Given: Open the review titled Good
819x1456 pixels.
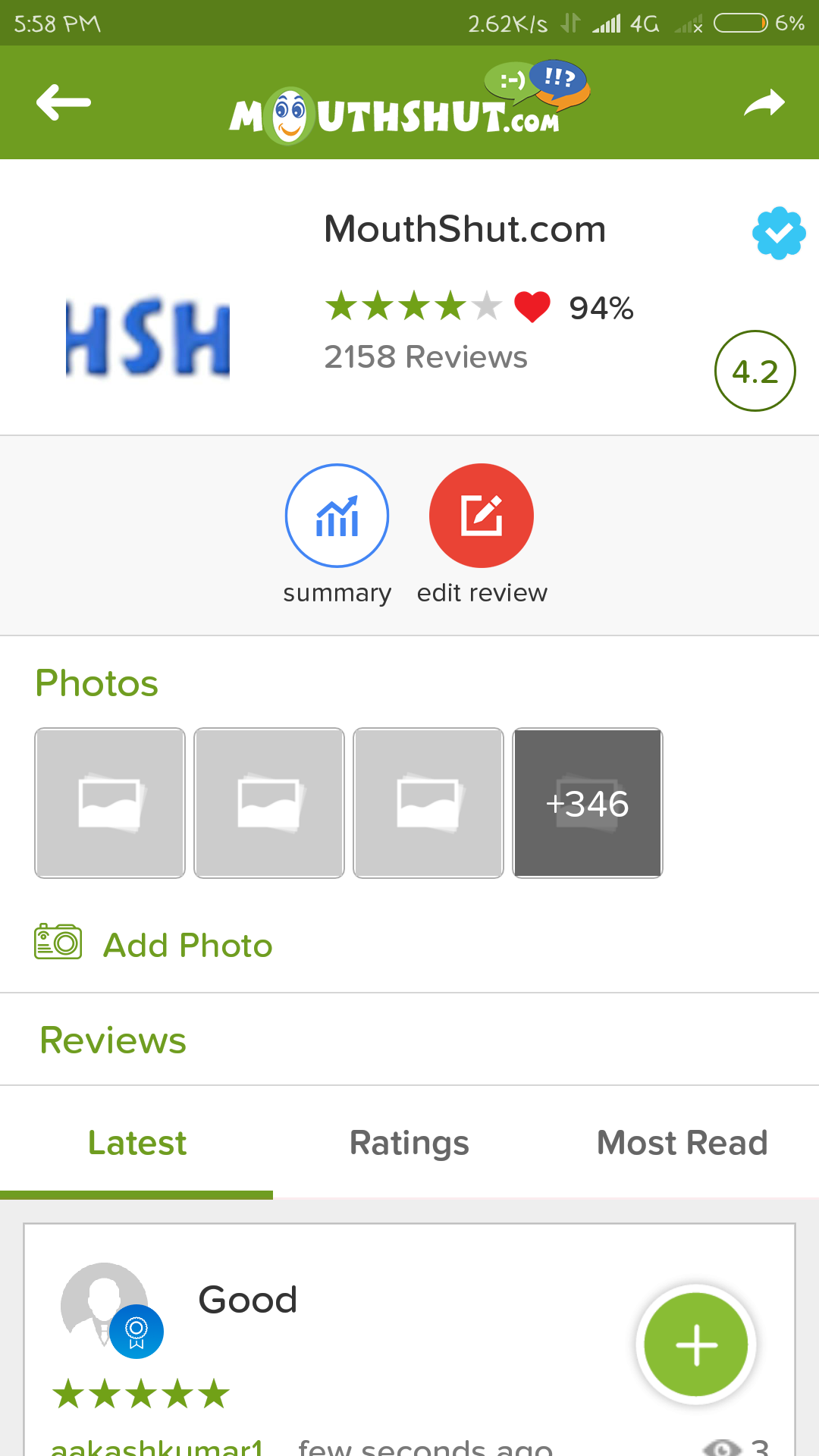Looking at the screenshot, I should click(248, 1300).
